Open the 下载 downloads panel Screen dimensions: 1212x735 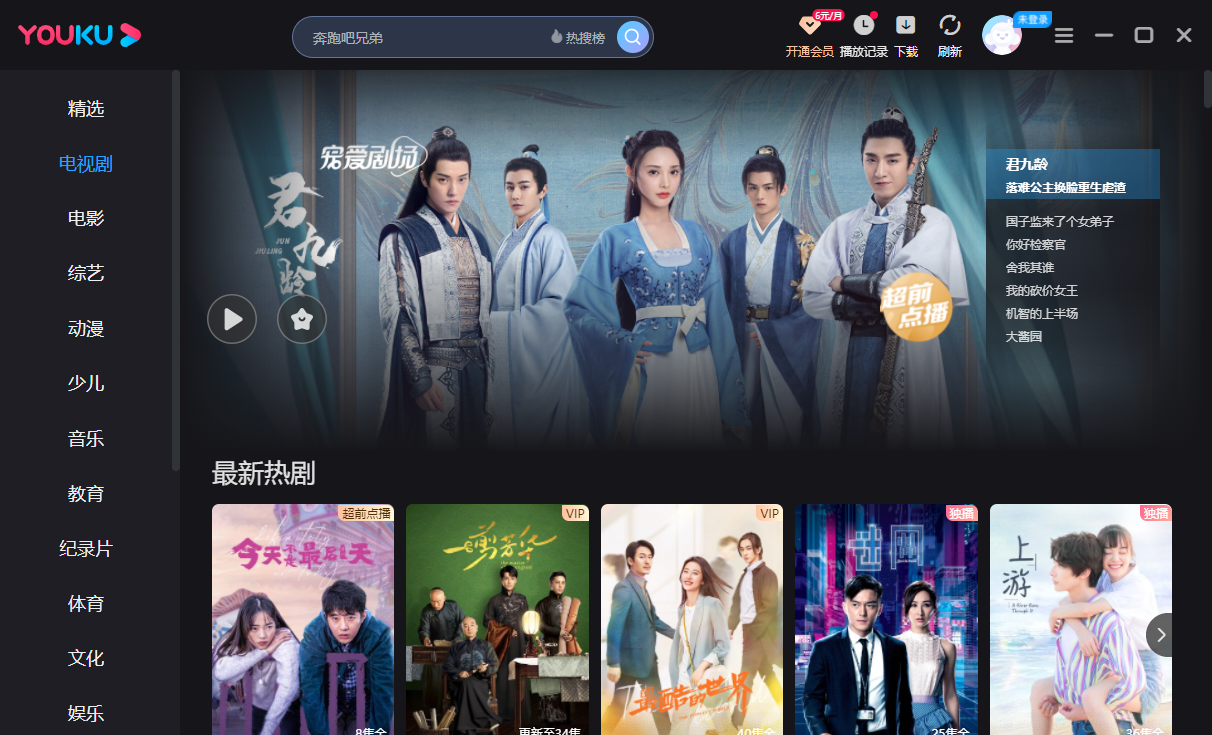point(905,37)
